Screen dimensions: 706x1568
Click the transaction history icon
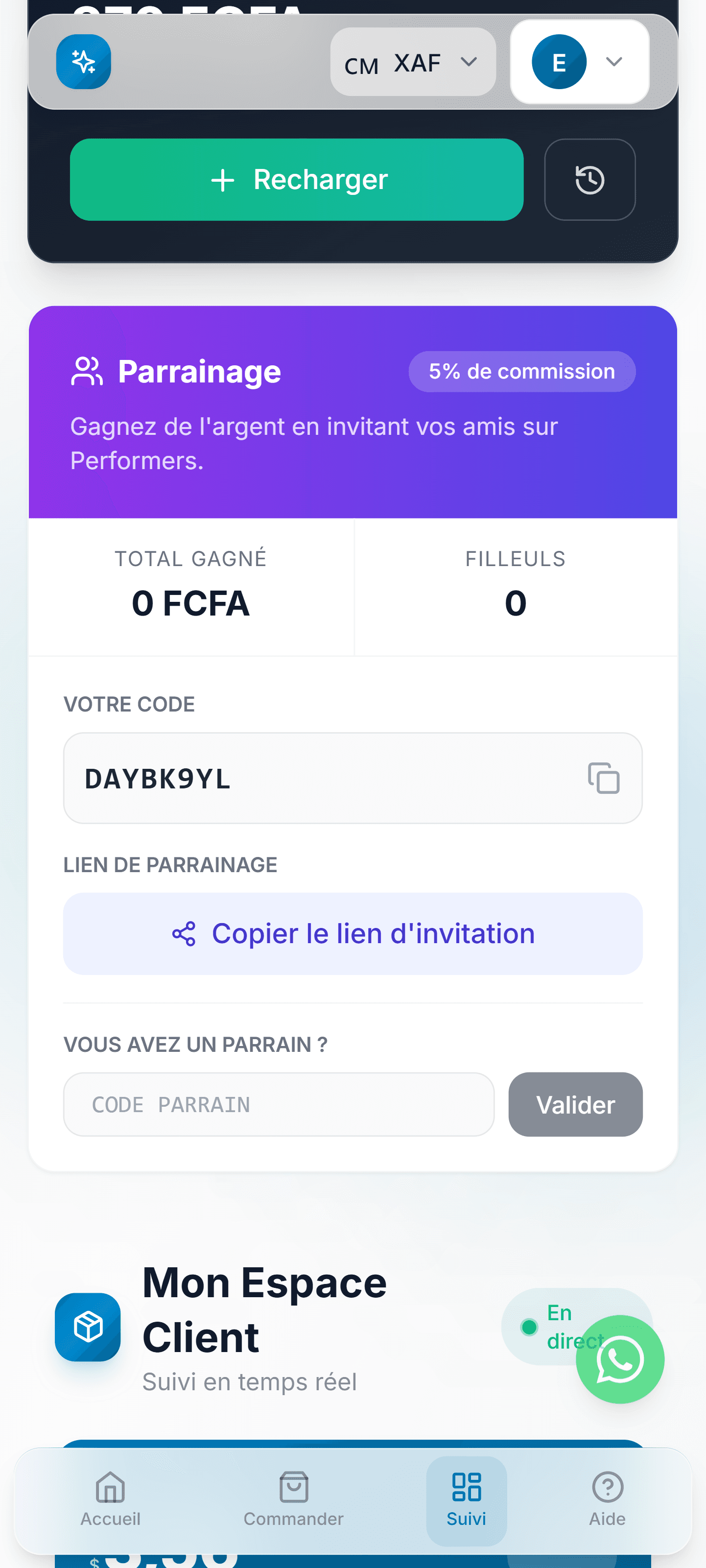pyautogui.click(x=589, y=180)
